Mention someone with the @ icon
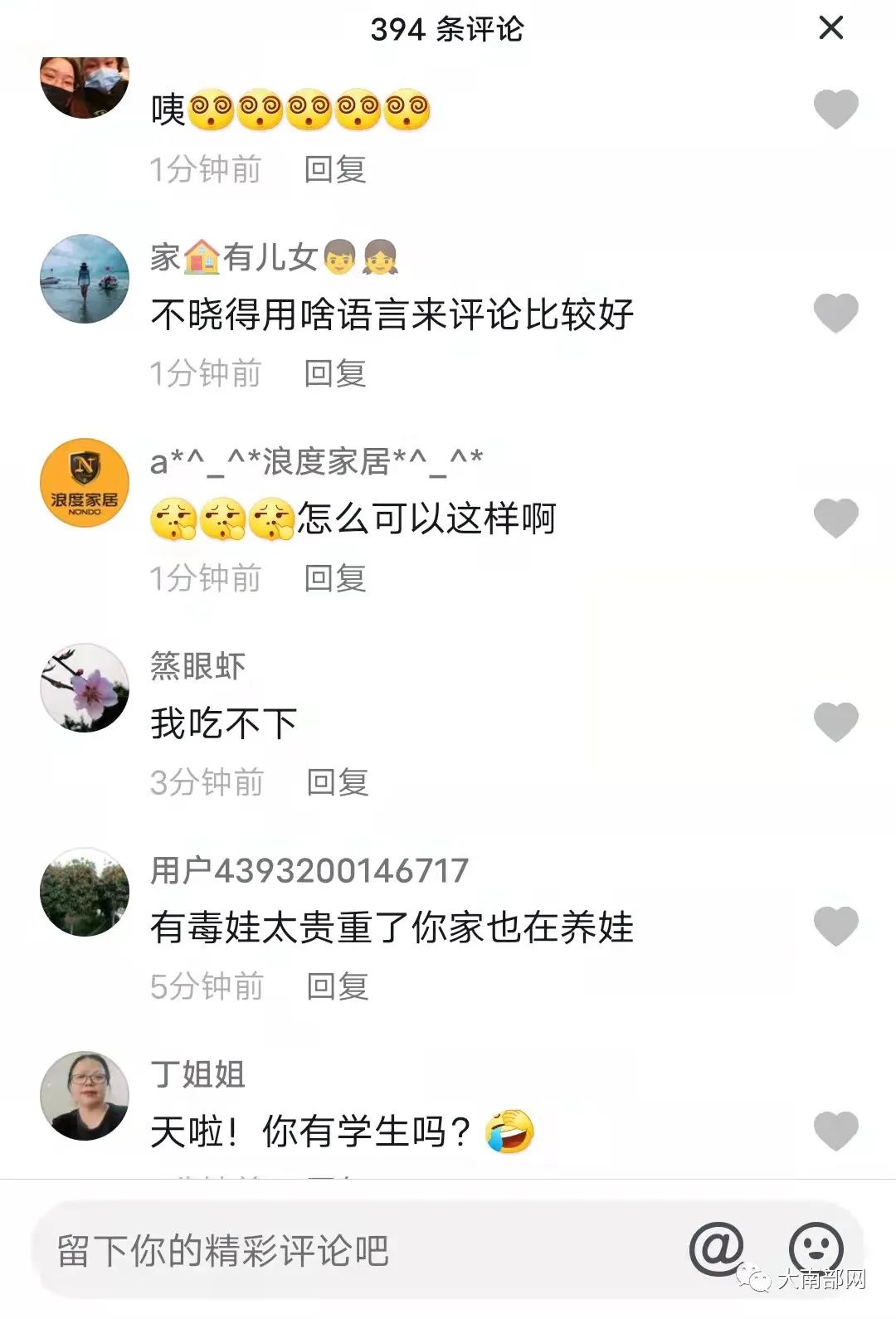Viewport: 896px width, 1319px height. (717, 1248)
